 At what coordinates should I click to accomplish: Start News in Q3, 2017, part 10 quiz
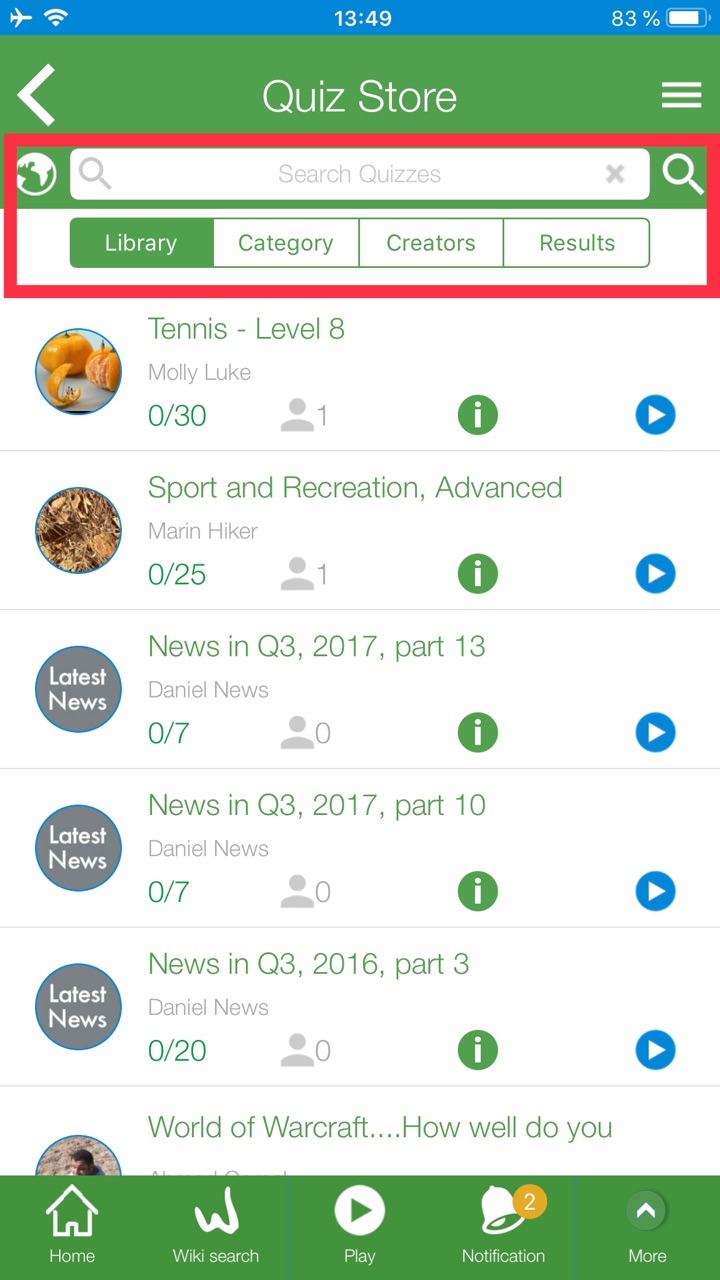655,891
